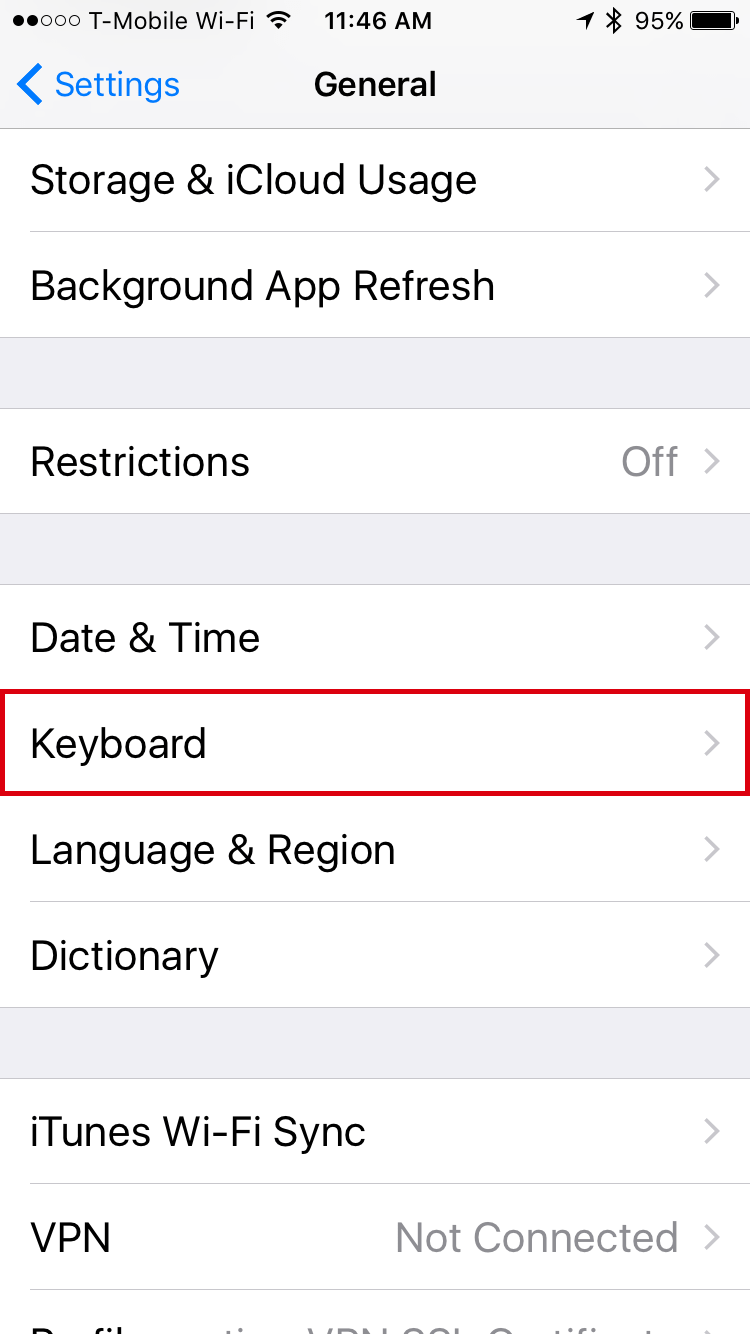Select the Keyboard row
The height and width of the screenshot is (1334, 750).
click(x=375, y=743)
